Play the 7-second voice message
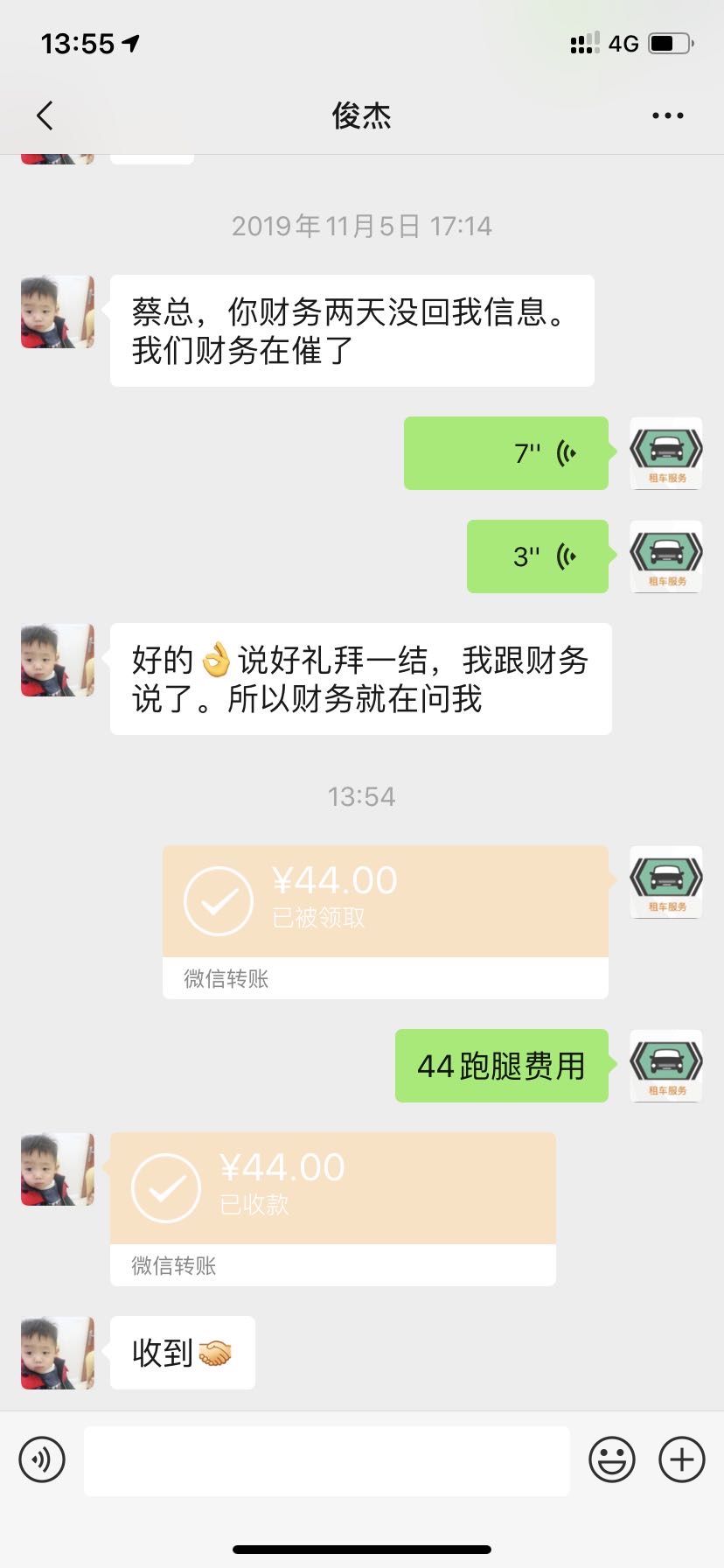This screenshot has width=724, height=1568. (x=505, y=453)
